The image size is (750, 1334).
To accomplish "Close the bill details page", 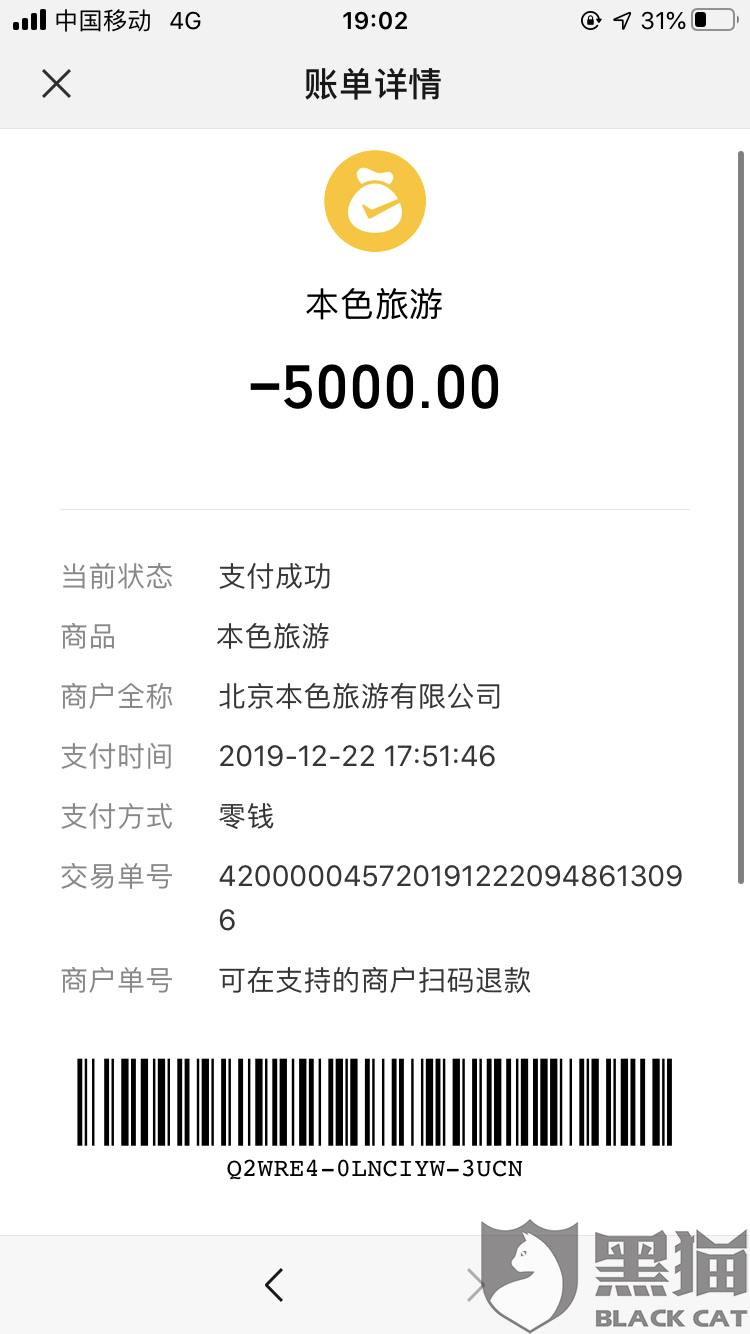I will tap(57, 84).
